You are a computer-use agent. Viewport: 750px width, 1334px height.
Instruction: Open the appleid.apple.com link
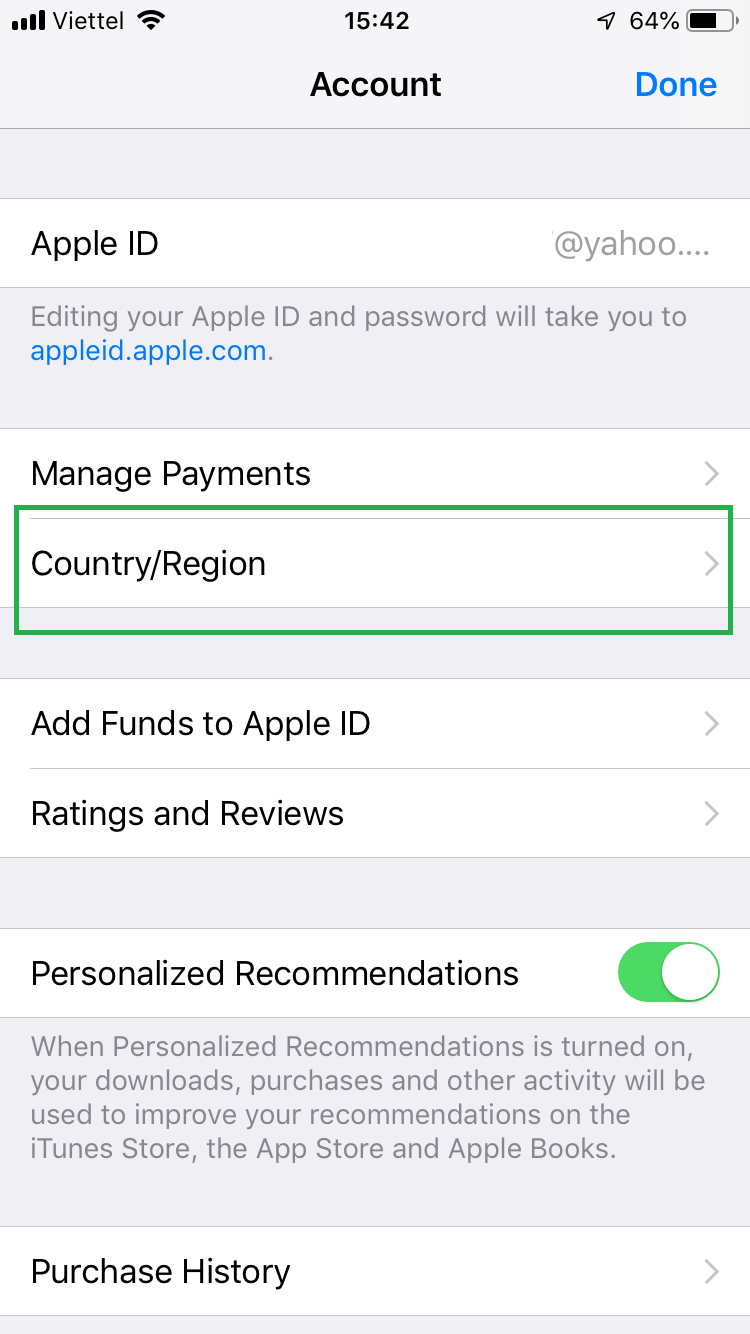150,351
